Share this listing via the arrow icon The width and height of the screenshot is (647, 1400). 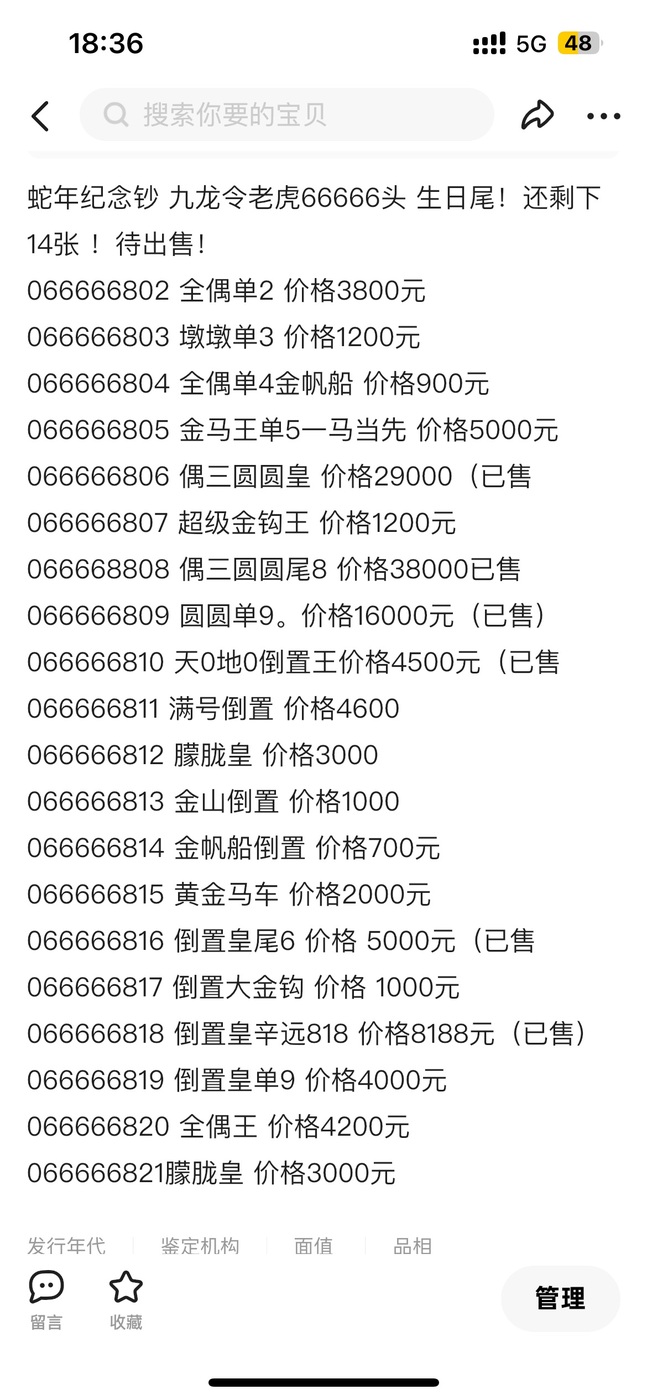(538, 116)
